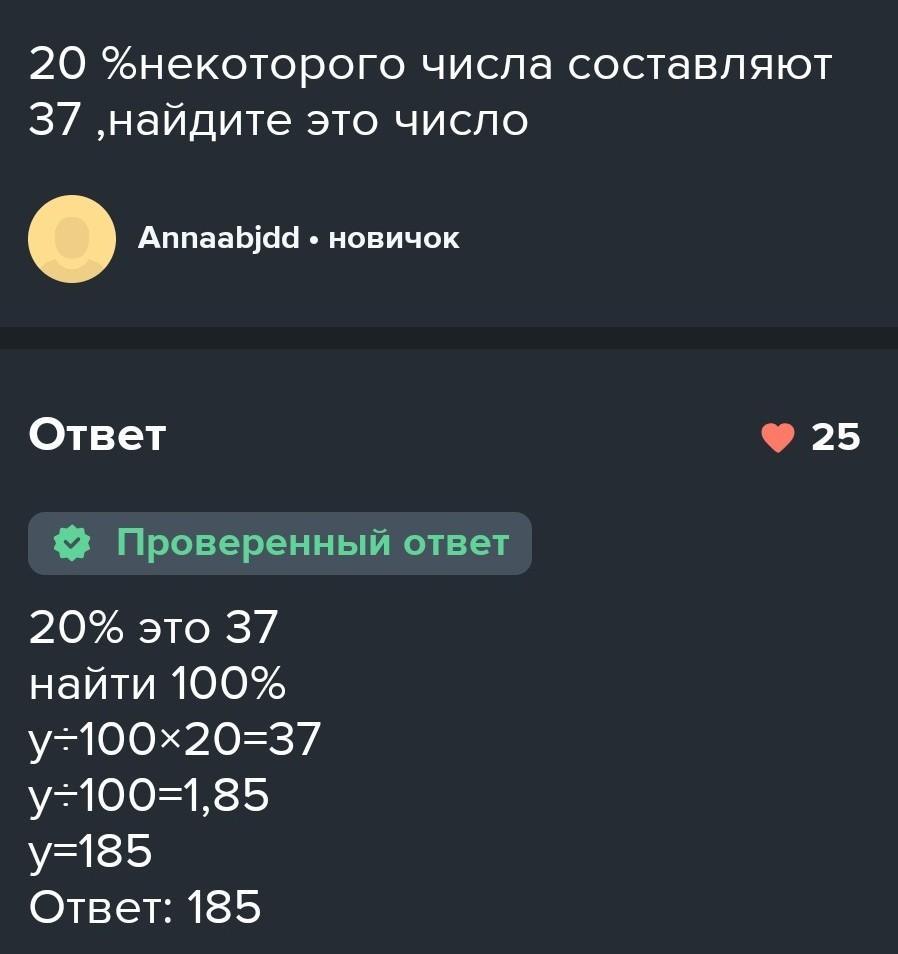Open Annaabjdd's user profile

pos(218,239)
